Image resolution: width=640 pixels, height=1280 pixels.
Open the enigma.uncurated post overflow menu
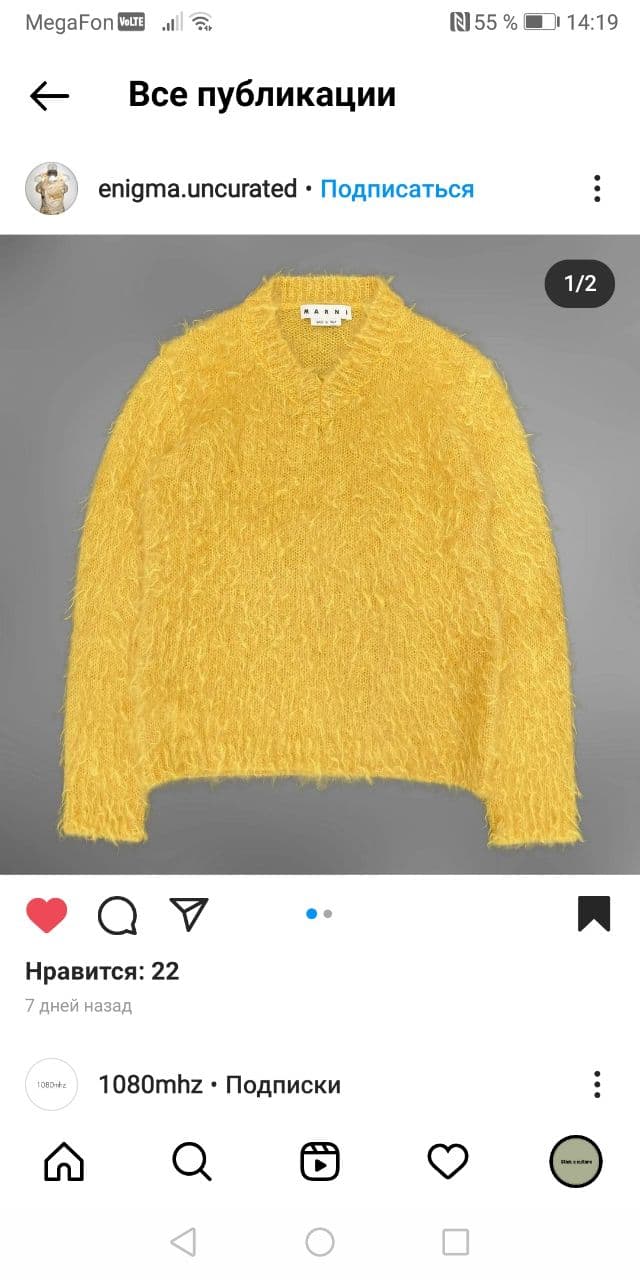(597, 188)
